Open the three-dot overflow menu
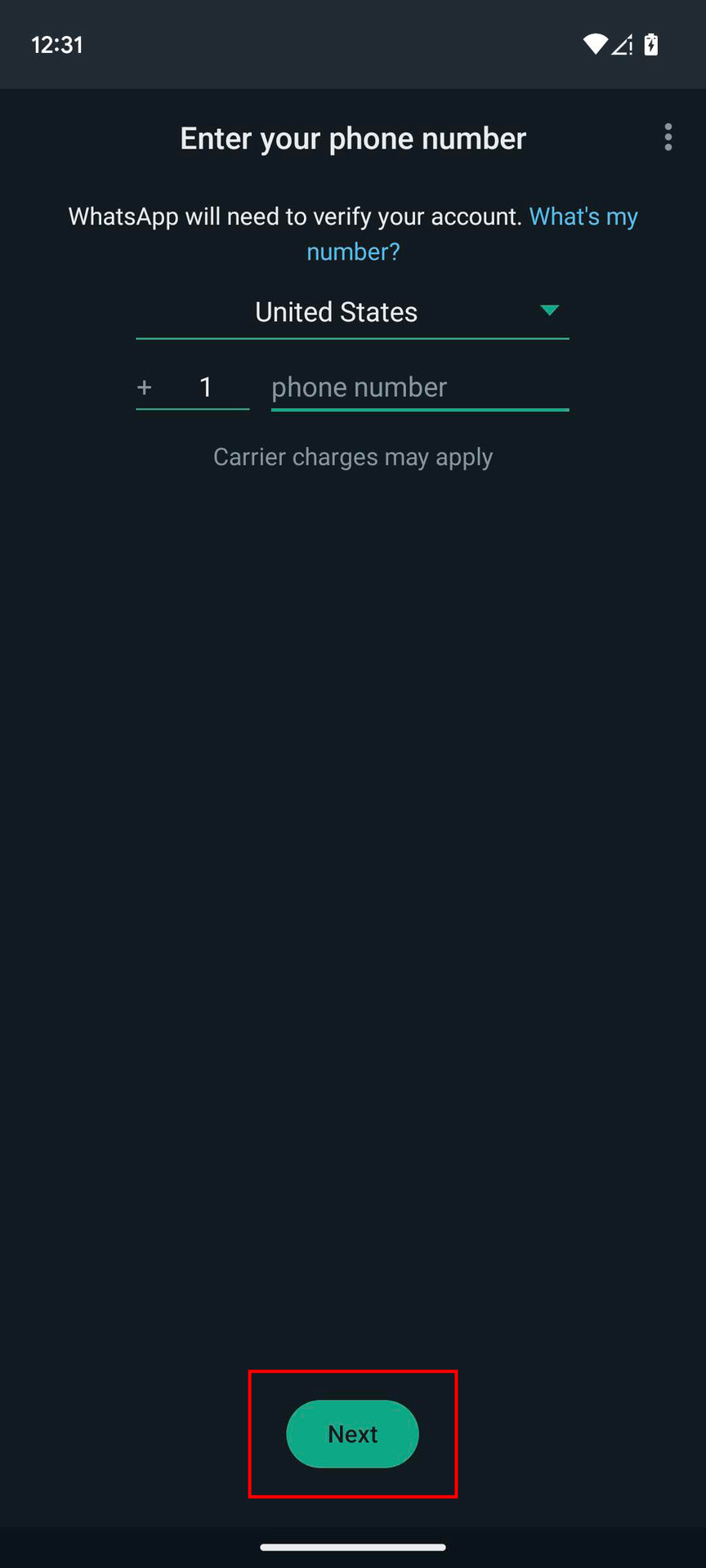706x1568 pixels. pyautogui.click(x=668, y=137)
